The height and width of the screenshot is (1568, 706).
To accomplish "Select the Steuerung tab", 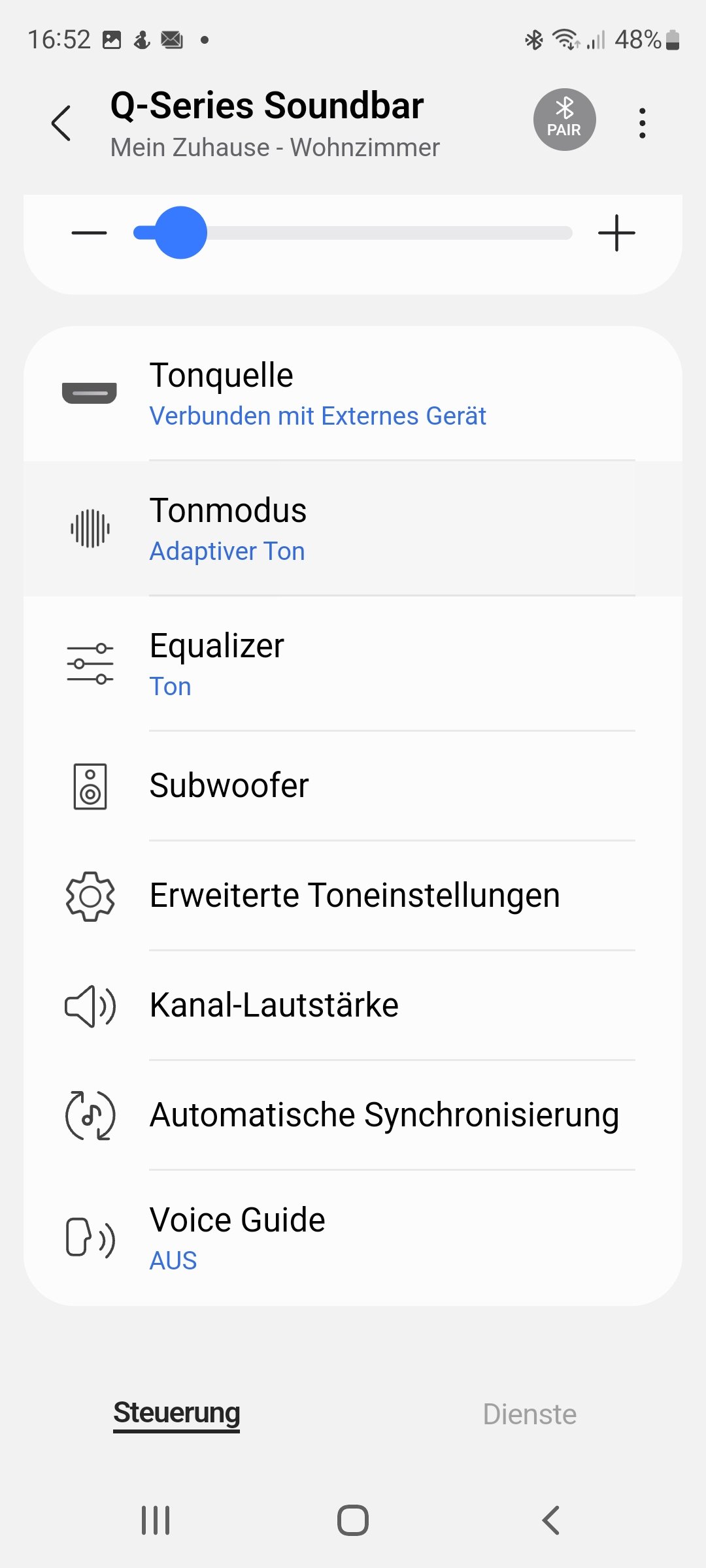I will [x=176, y=1414].
